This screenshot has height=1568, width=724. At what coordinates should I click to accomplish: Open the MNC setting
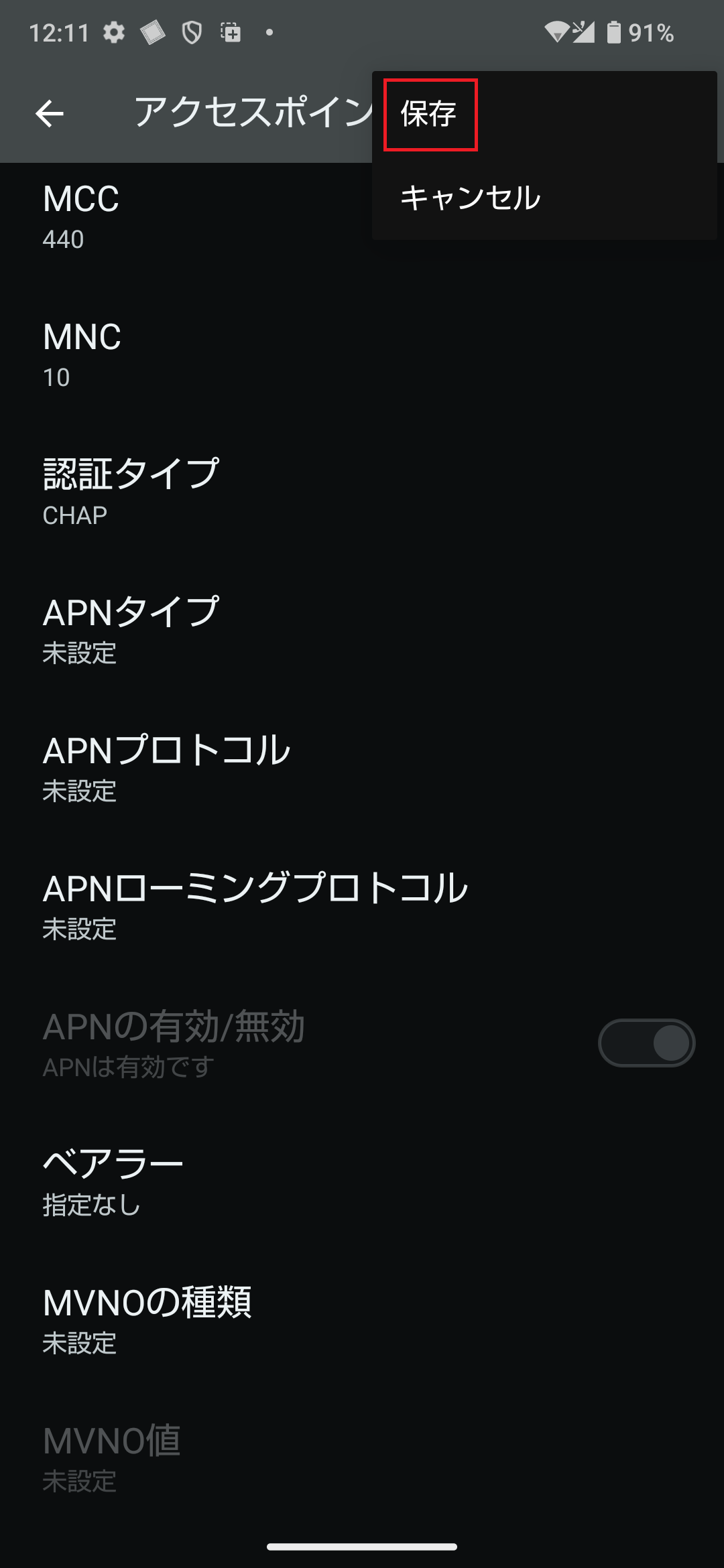[x=362, y=355]
